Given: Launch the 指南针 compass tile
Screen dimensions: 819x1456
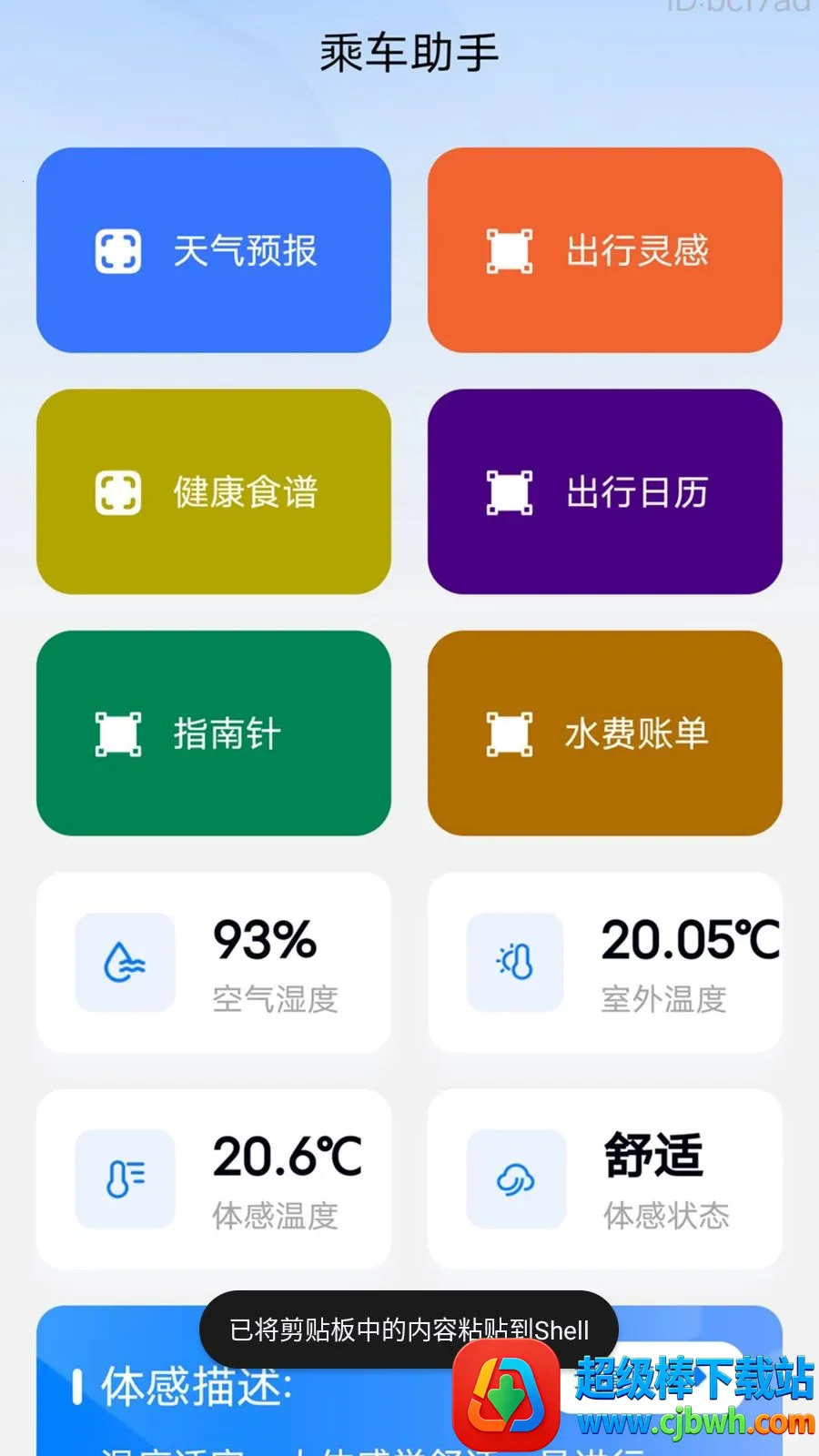Looking at the screenshot, I should point(214,733).
